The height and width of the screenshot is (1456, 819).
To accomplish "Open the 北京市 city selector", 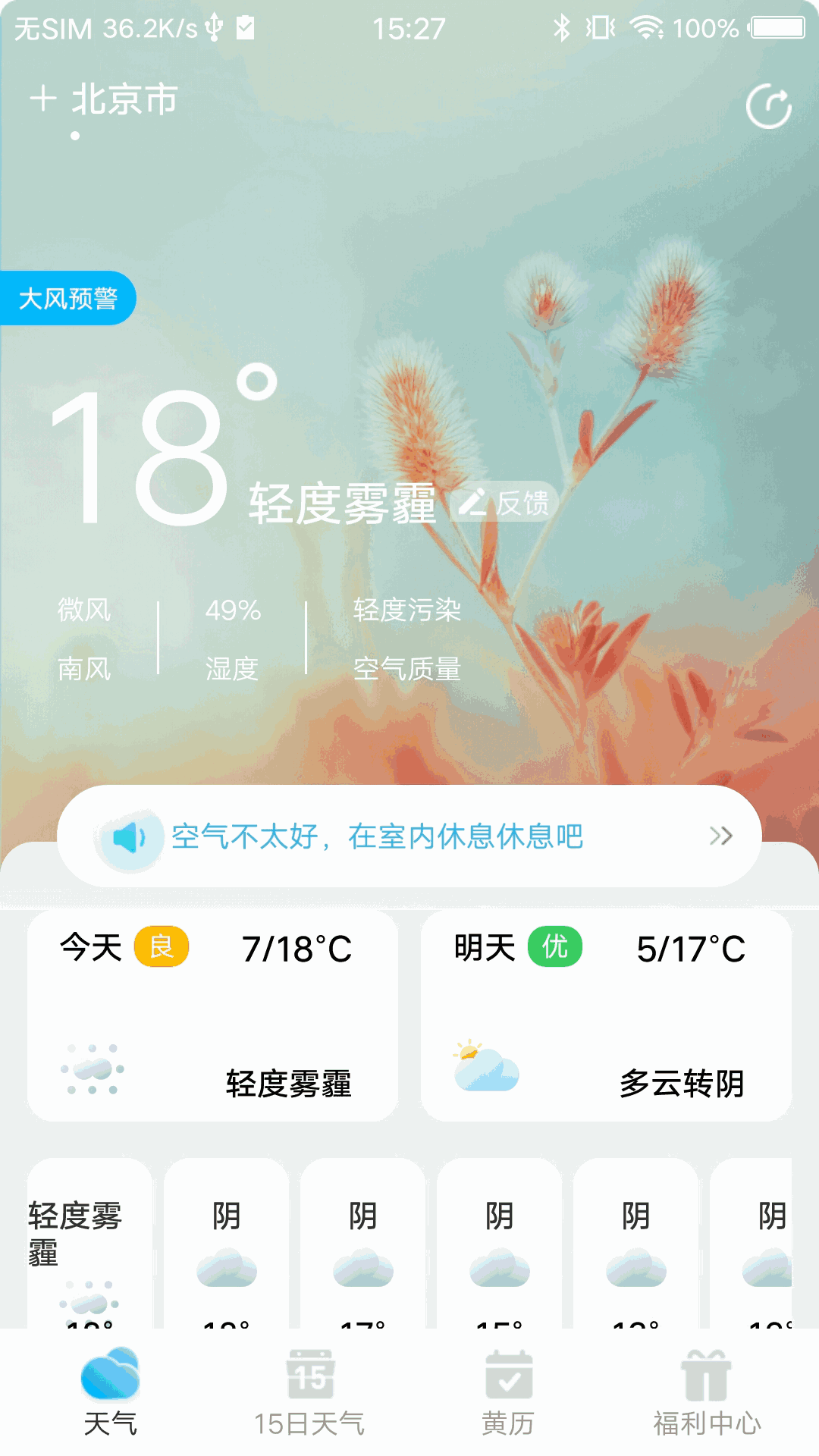I will point(125,100).
